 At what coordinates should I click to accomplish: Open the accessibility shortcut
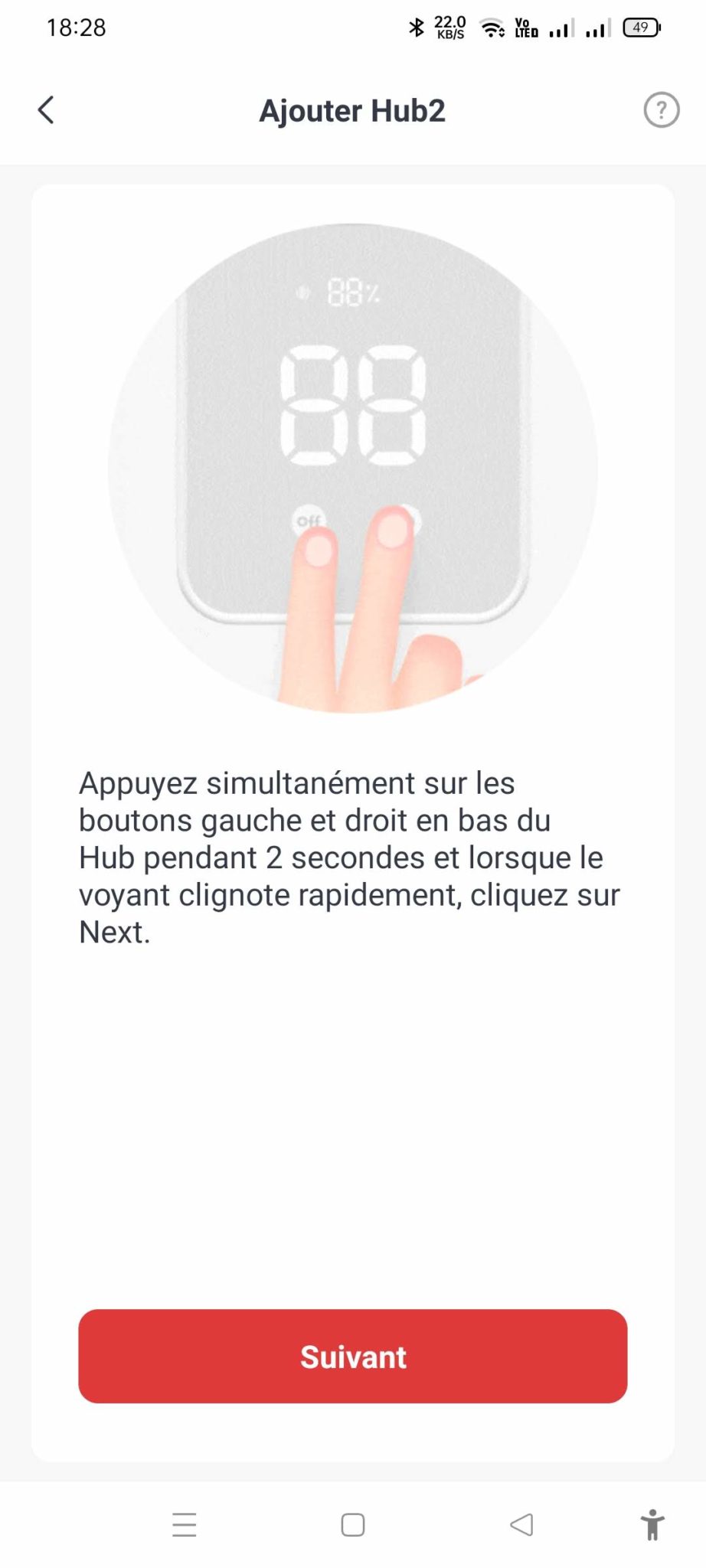pos(652,1524)
